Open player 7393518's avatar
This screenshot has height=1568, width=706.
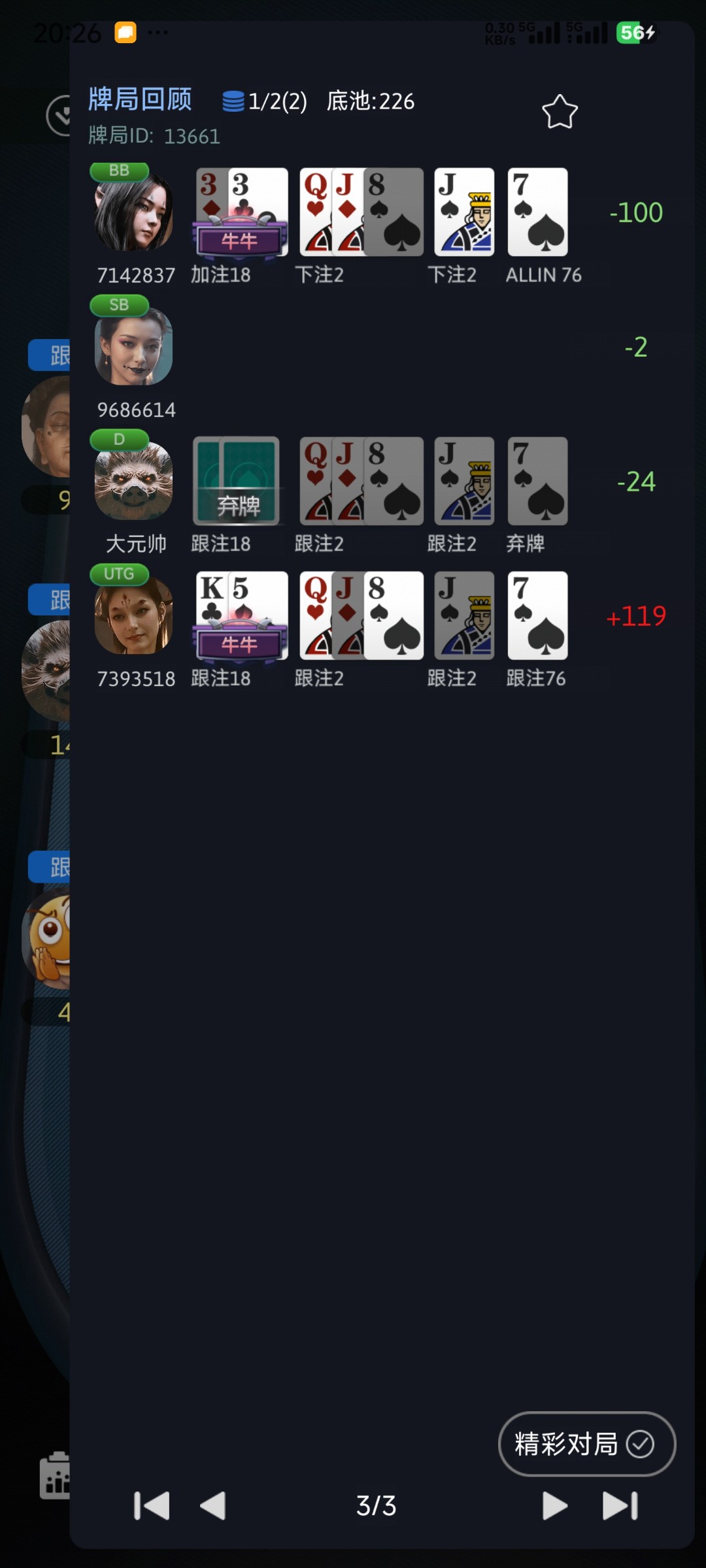pos(133,616)
